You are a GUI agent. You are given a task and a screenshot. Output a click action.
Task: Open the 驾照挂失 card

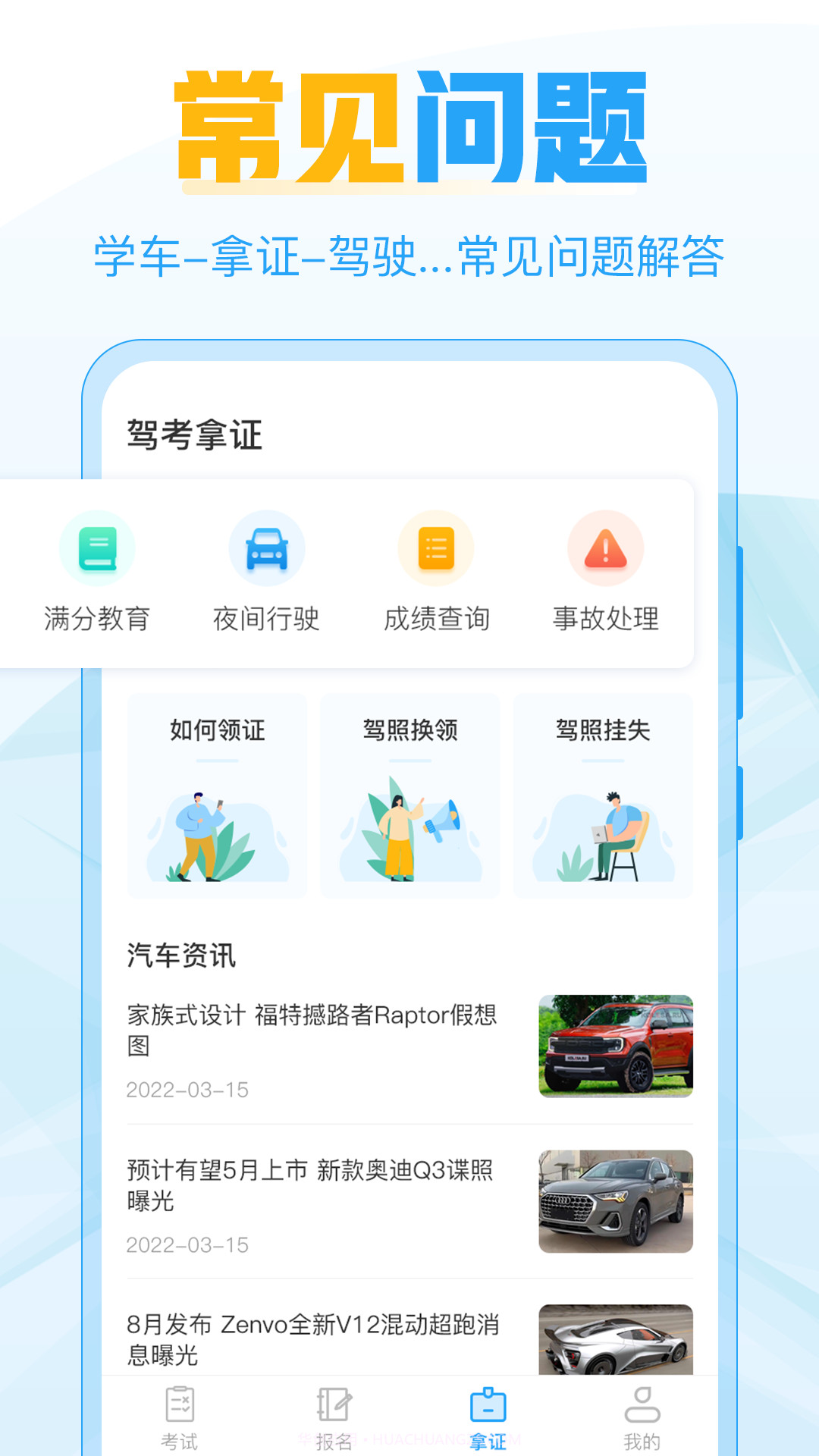(x=604, y=795)
